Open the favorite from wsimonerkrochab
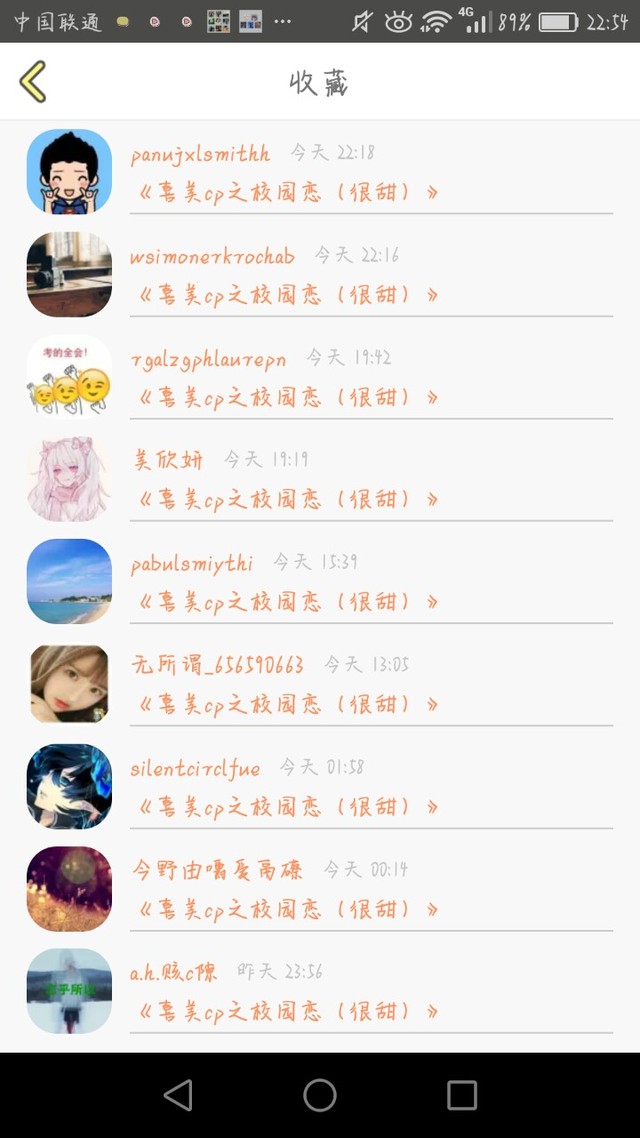The image size is (640, 1138). (x=320, y=274)
